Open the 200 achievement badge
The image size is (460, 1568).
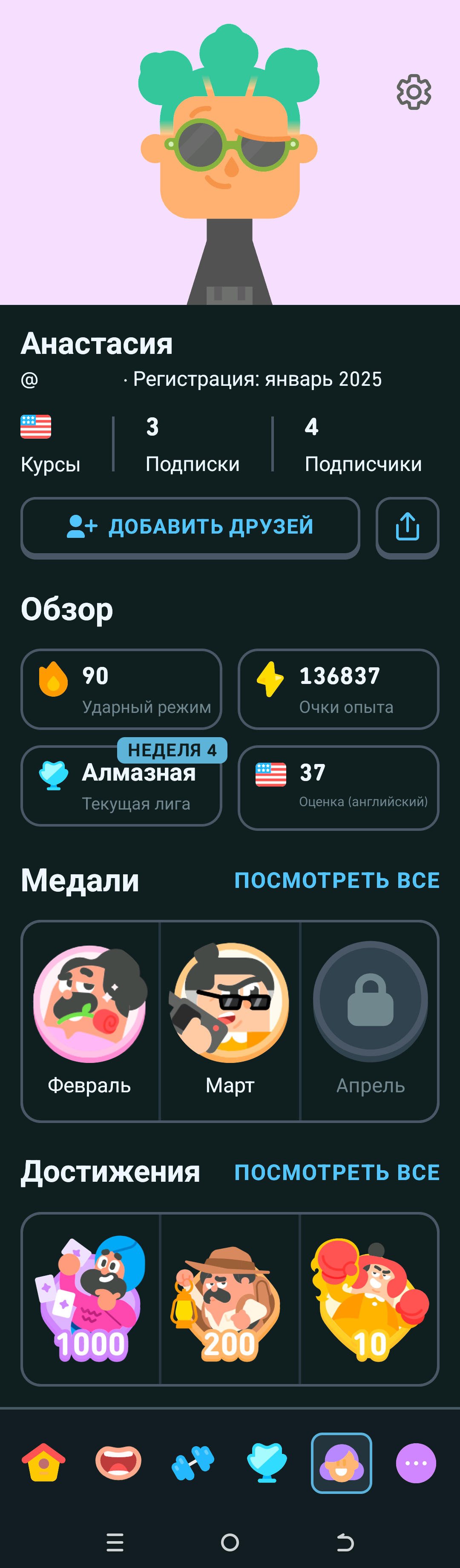[x=230, y=1299]
